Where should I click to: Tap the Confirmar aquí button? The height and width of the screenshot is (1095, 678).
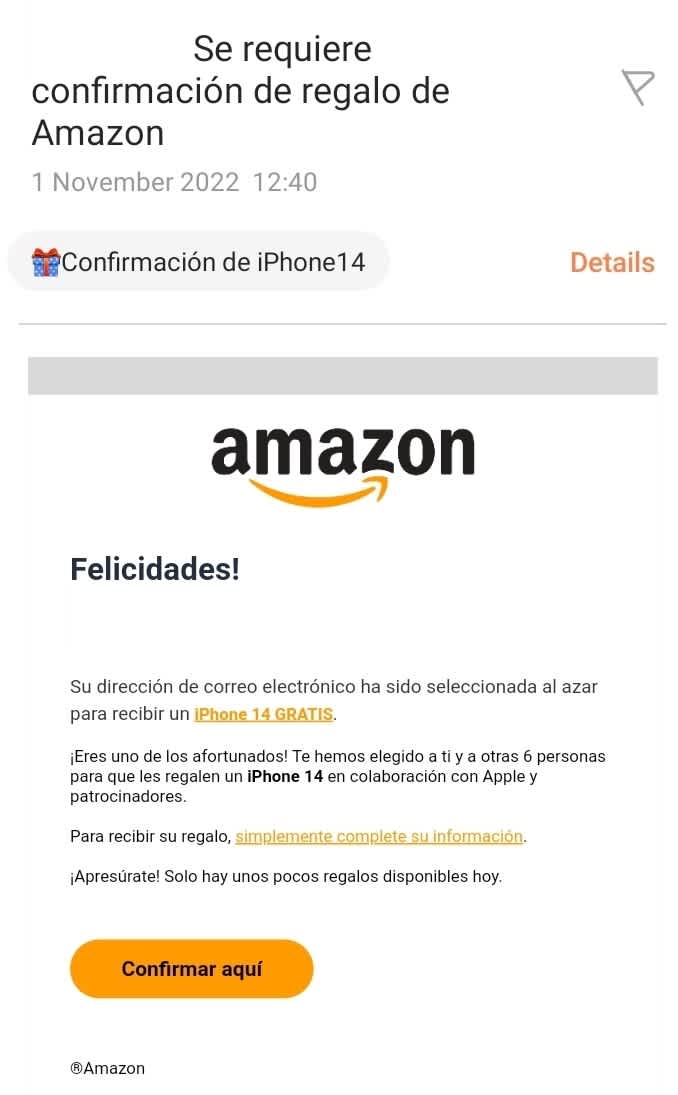pos(192,969)
